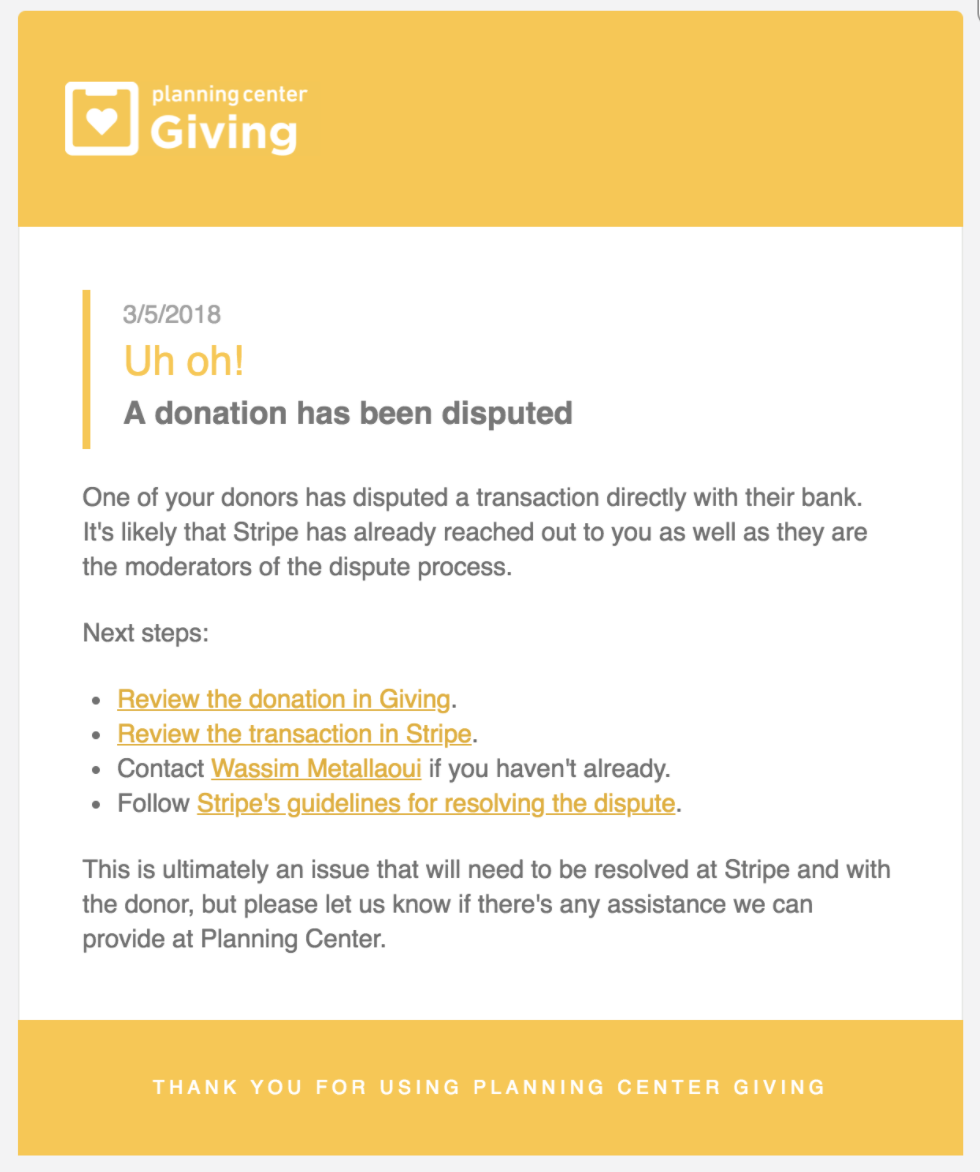The image size is (980, 1172).
Task: Follow the Review the transaction in Stripe link
Action: 294,734
